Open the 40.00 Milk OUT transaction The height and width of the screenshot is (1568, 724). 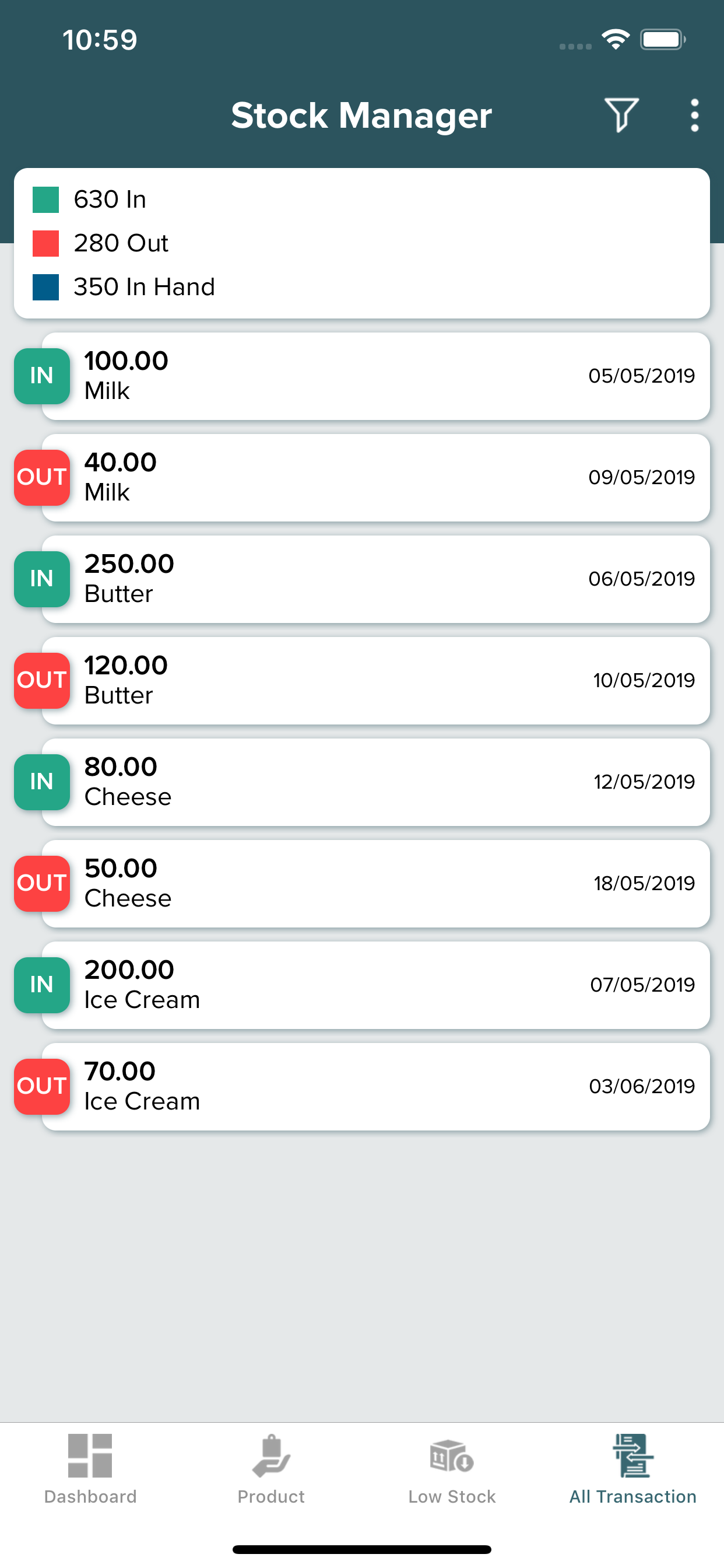362,478
